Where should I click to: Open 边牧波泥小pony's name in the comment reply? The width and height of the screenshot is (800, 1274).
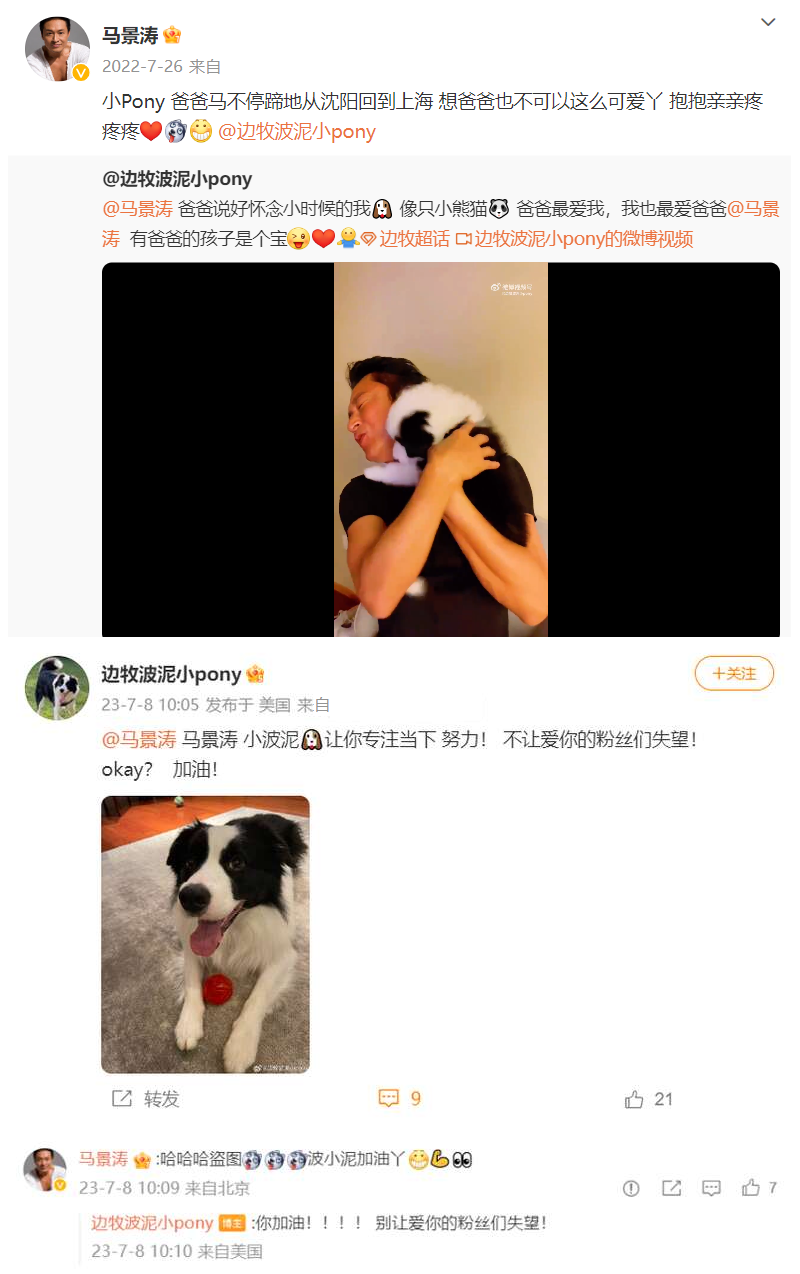pos(152,1223)
